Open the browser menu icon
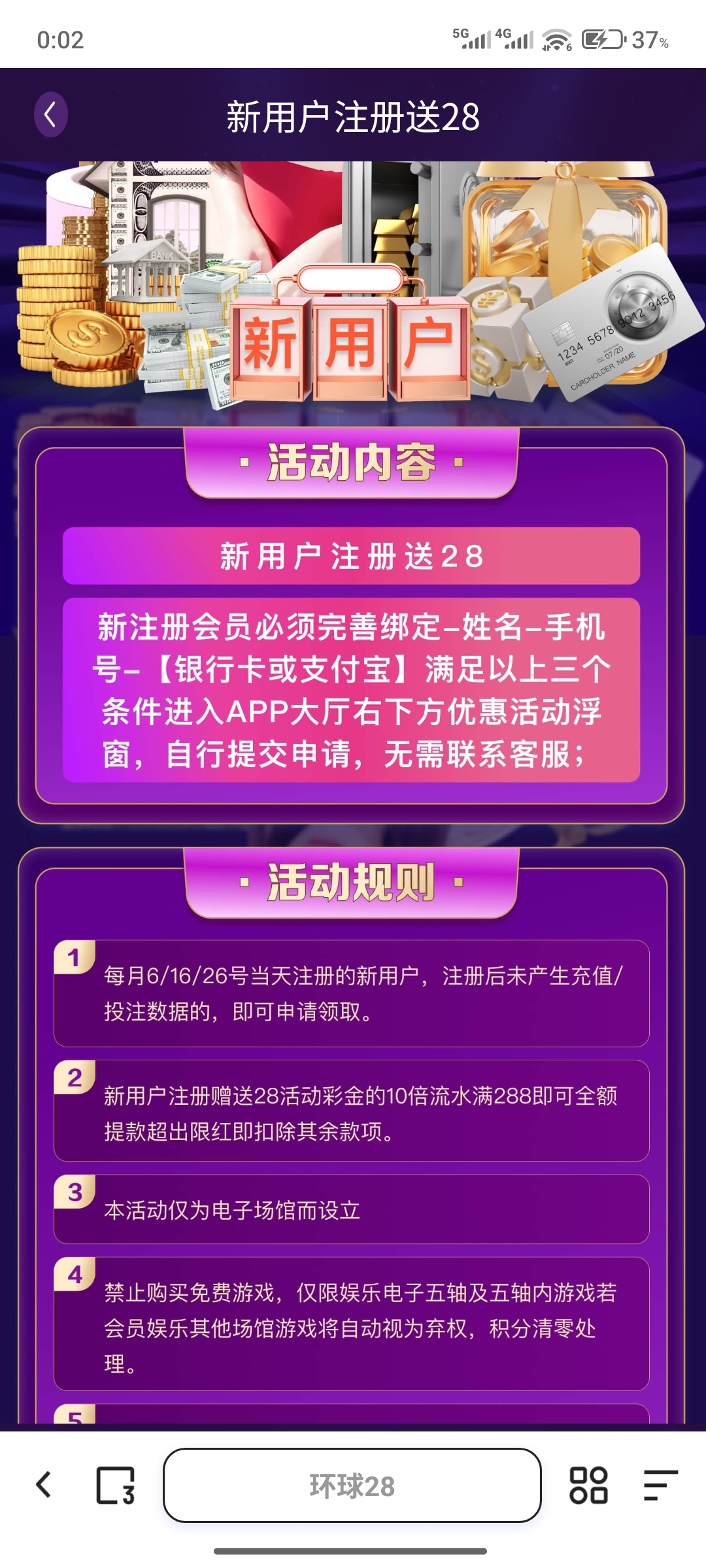This screenshot has height=1568, width=706. click(660, 1485)
